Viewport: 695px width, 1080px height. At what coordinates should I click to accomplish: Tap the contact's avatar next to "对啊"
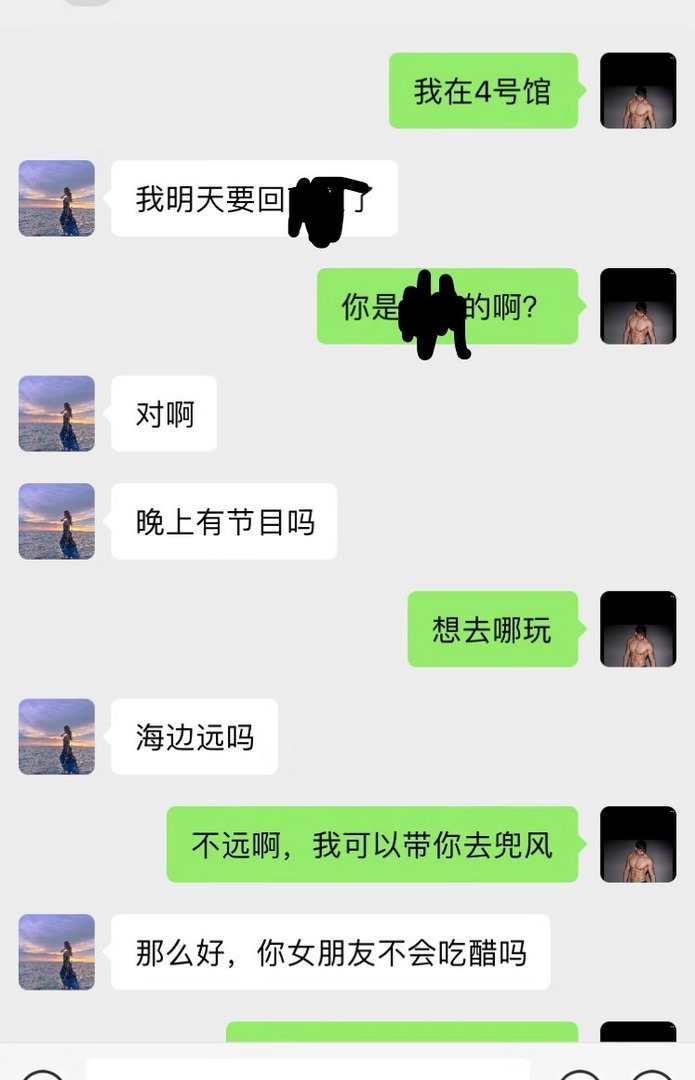pyautogui.click(x=57, y=413)
